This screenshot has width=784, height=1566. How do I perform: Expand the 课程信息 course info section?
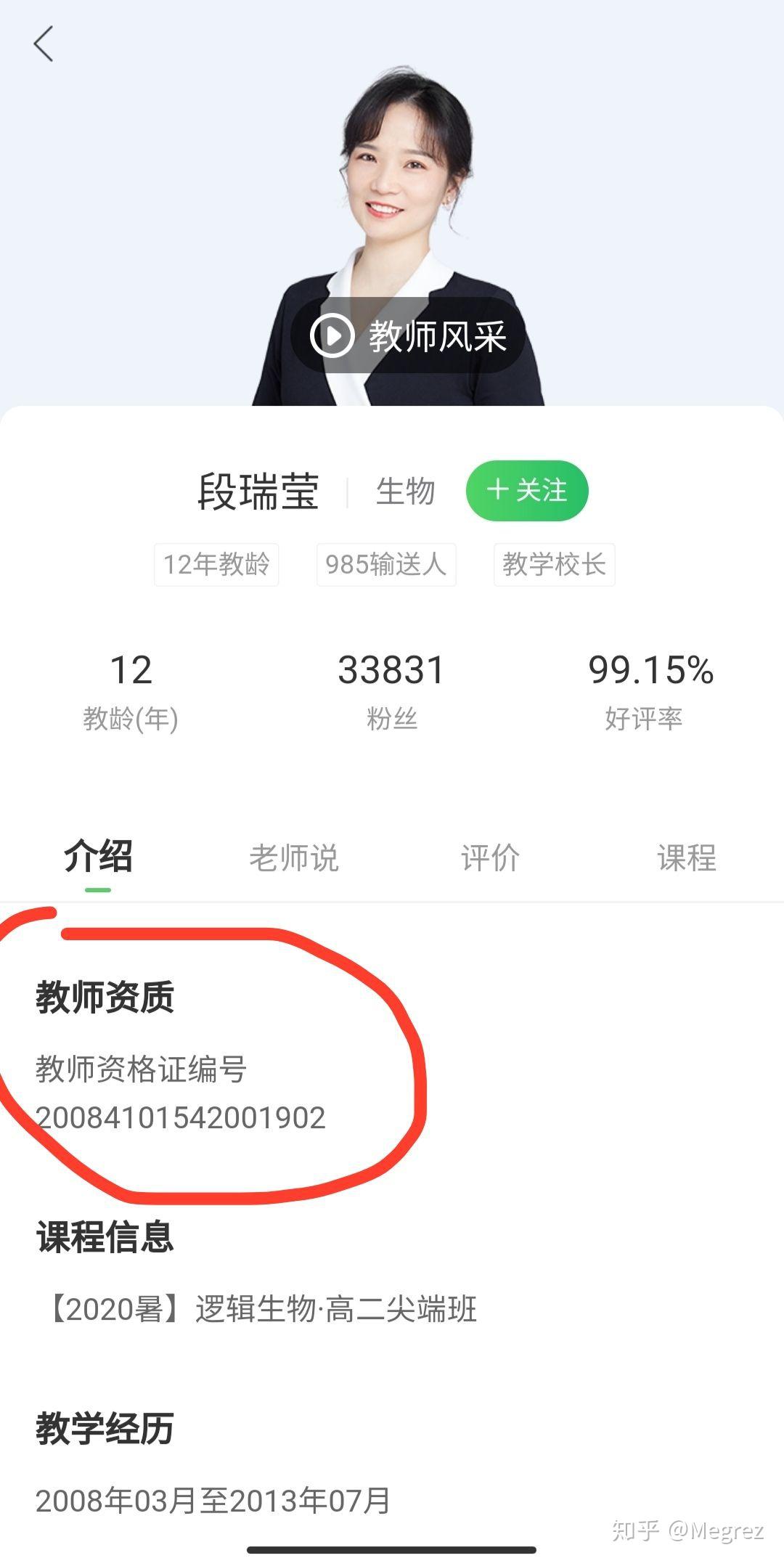pos(104,1236)
